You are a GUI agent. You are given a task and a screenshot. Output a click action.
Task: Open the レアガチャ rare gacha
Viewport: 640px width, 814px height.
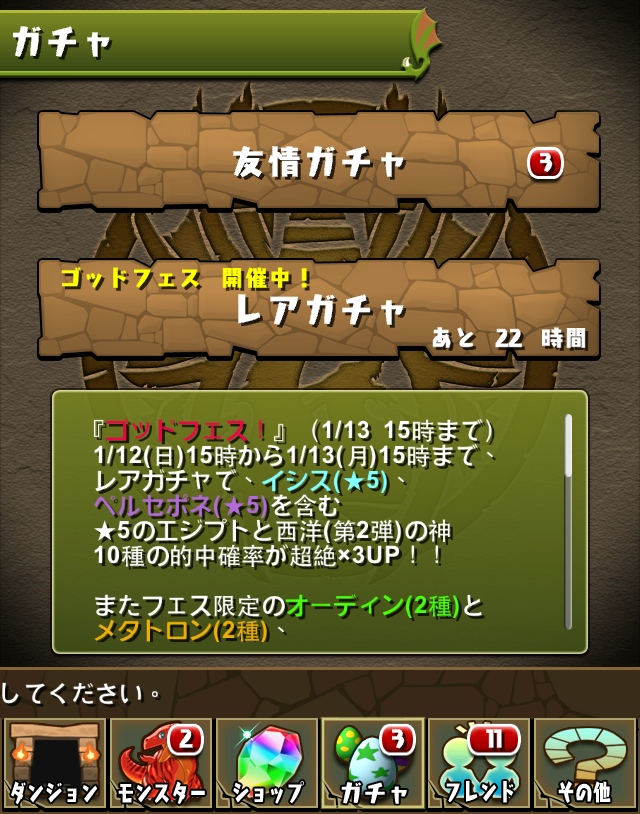(318, 309)
